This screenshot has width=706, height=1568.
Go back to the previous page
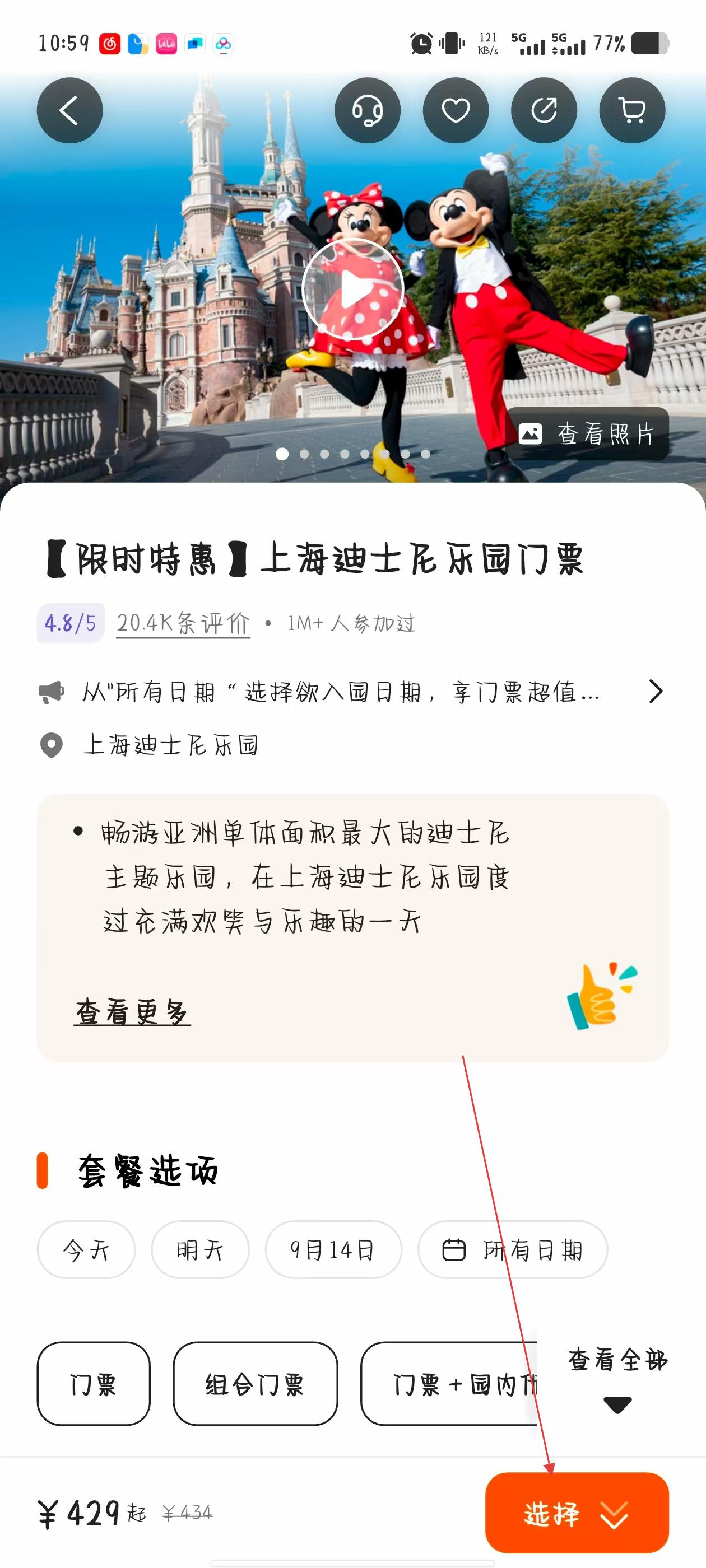(69, 111)
